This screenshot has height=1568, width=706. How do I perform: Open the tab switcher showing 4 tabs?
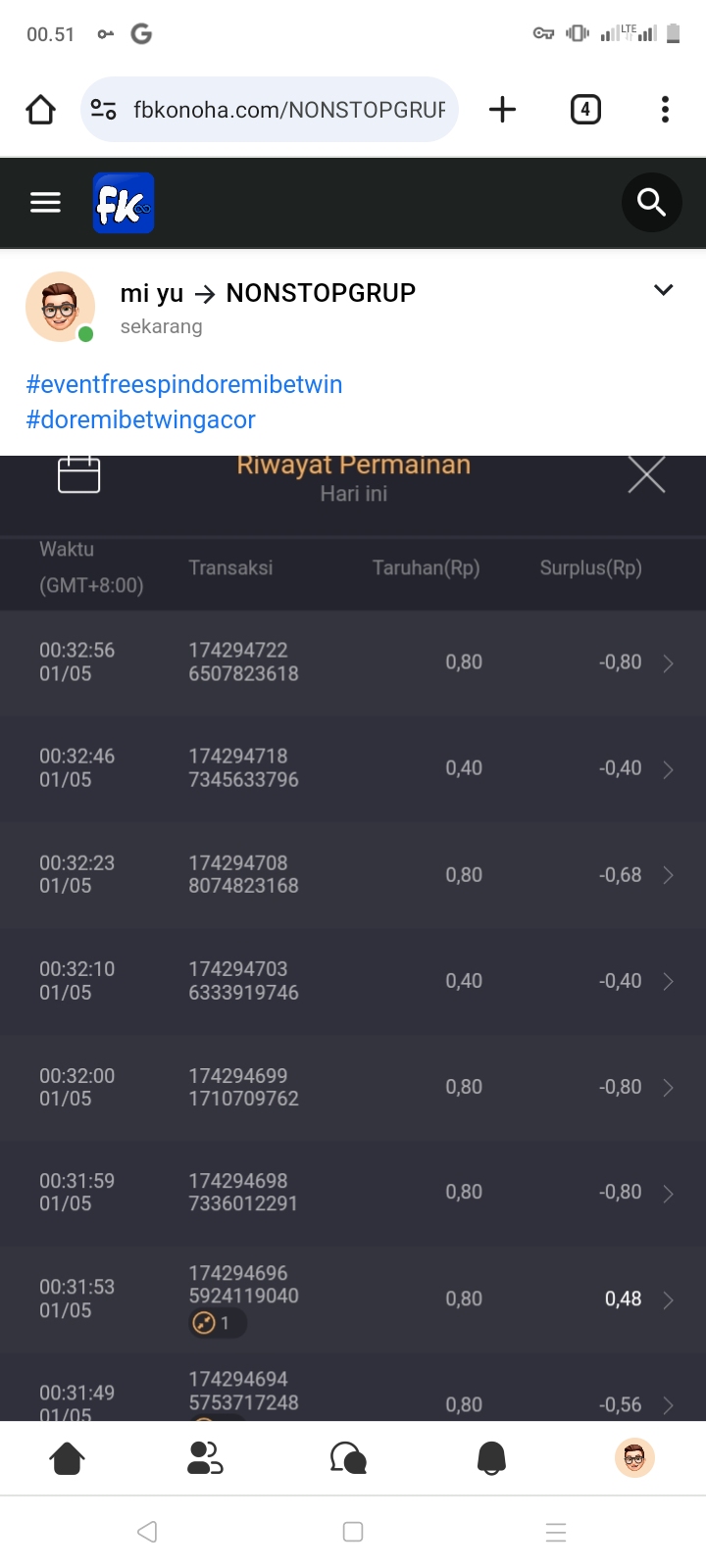pyautogui.click(x=585, y=110)
